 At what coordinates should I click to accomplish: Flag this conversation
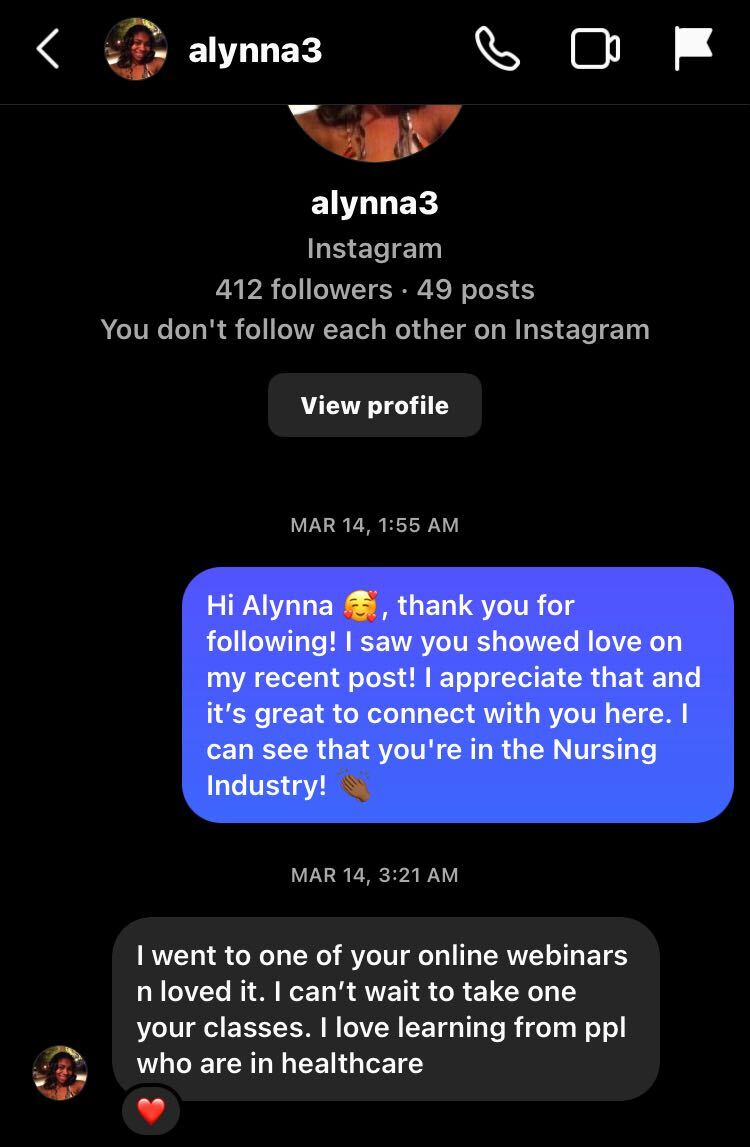coord(693,49)
